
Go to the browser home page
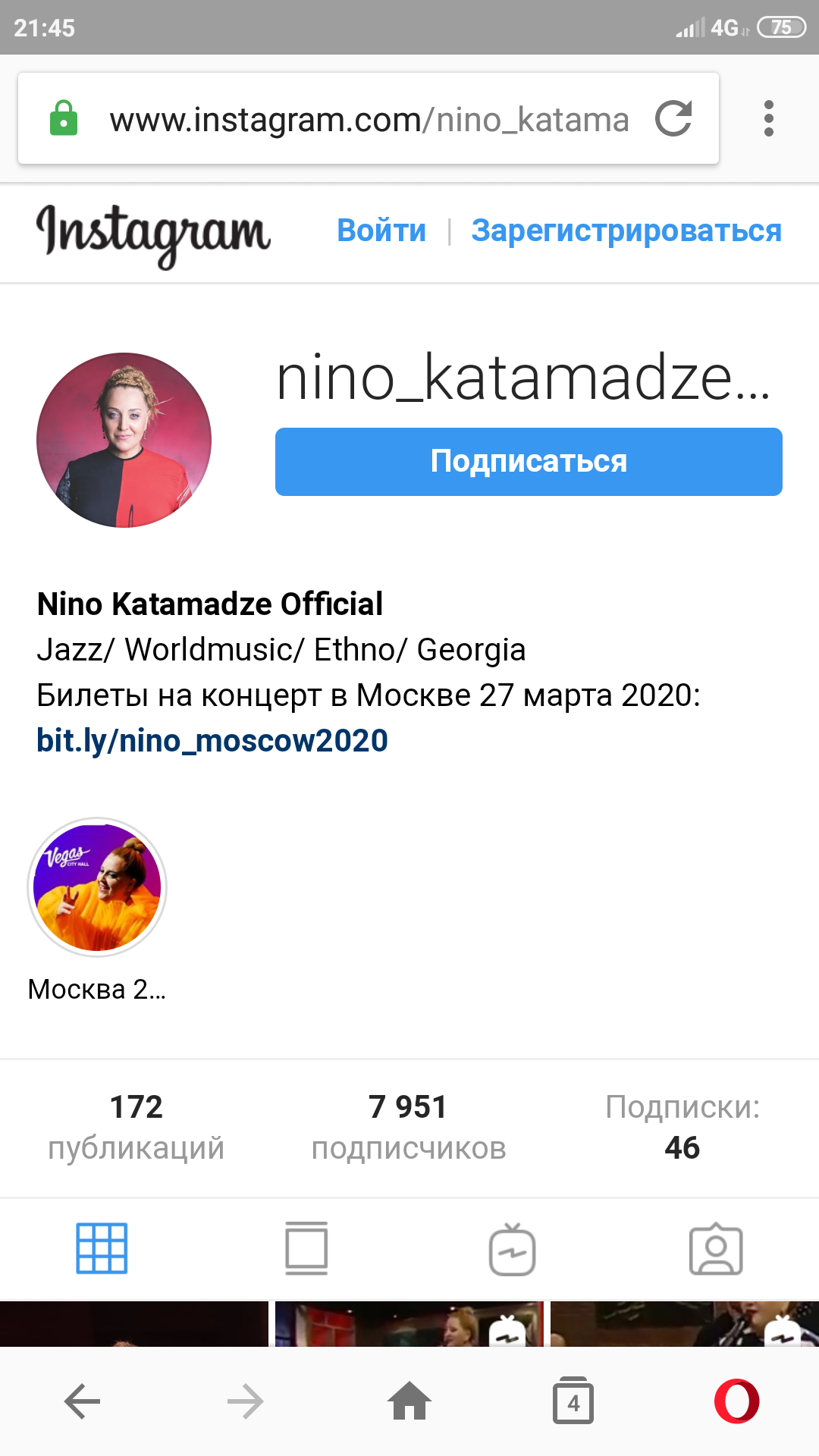pos(409,1401)
